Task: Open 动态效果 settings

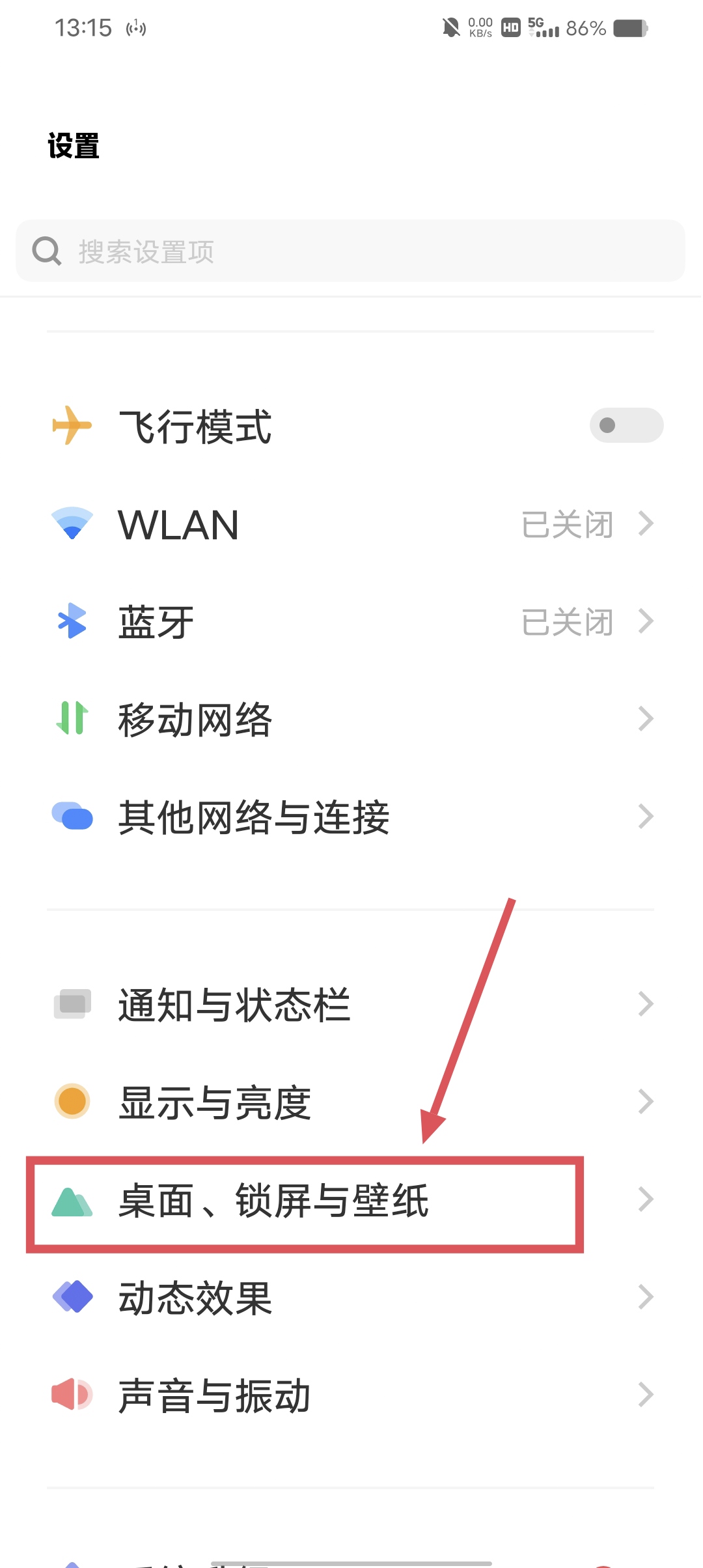Action: tap(350, 1298)
